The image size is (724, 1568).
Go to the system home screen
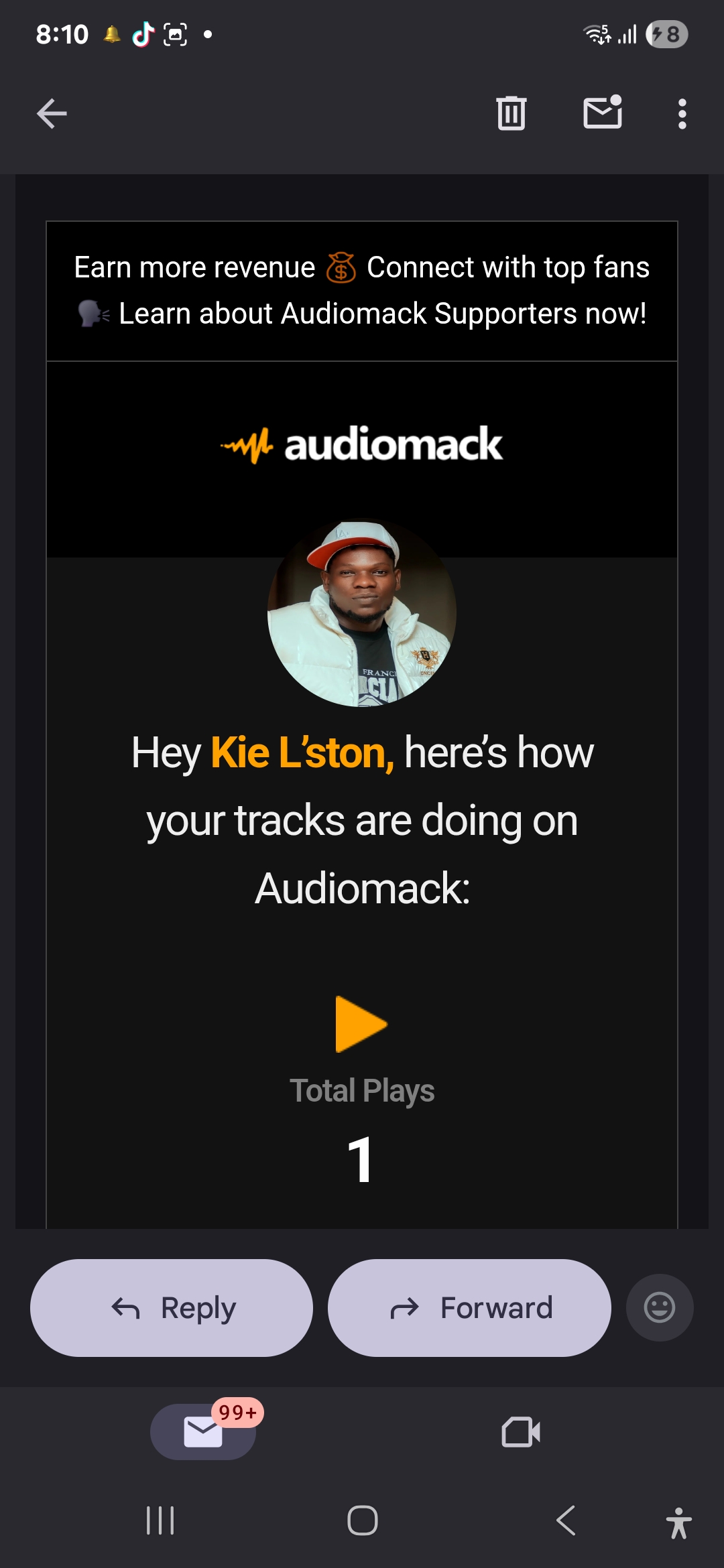[x=362, y=1520]
